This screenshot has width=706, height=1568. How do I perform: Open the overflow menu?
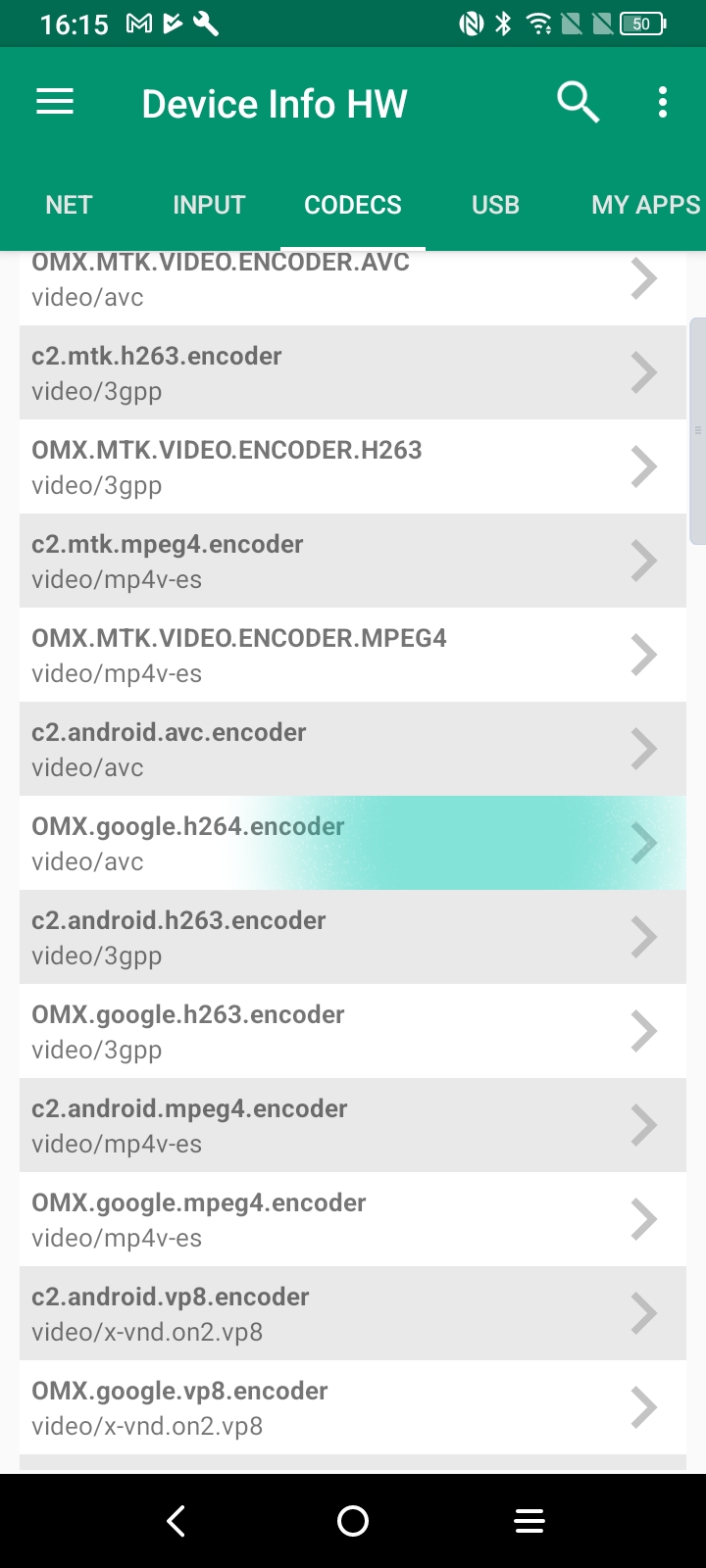tap(663, 102)
